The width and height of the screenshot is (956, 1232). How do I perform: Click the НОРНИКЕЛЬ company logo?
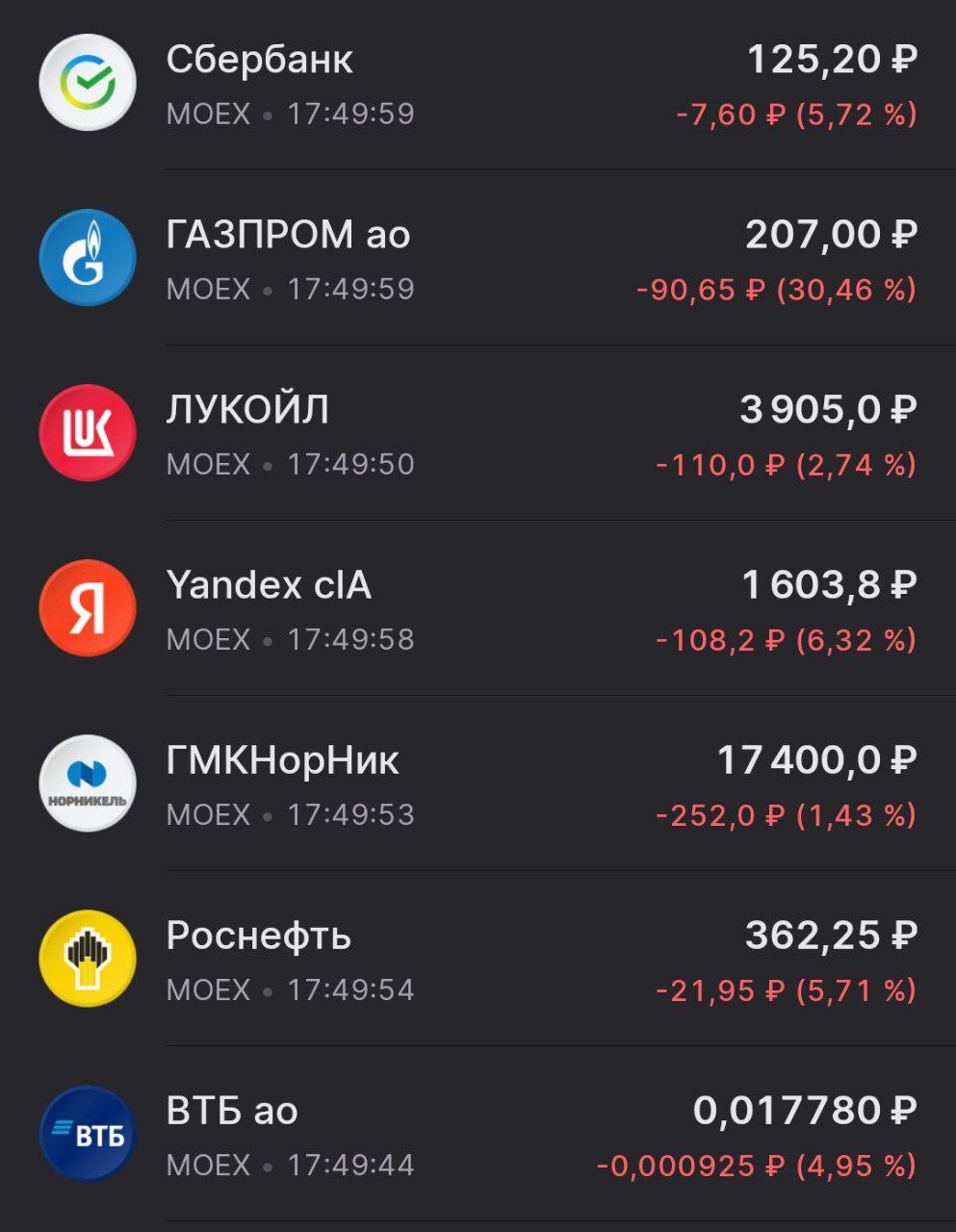tap(88, 783)
